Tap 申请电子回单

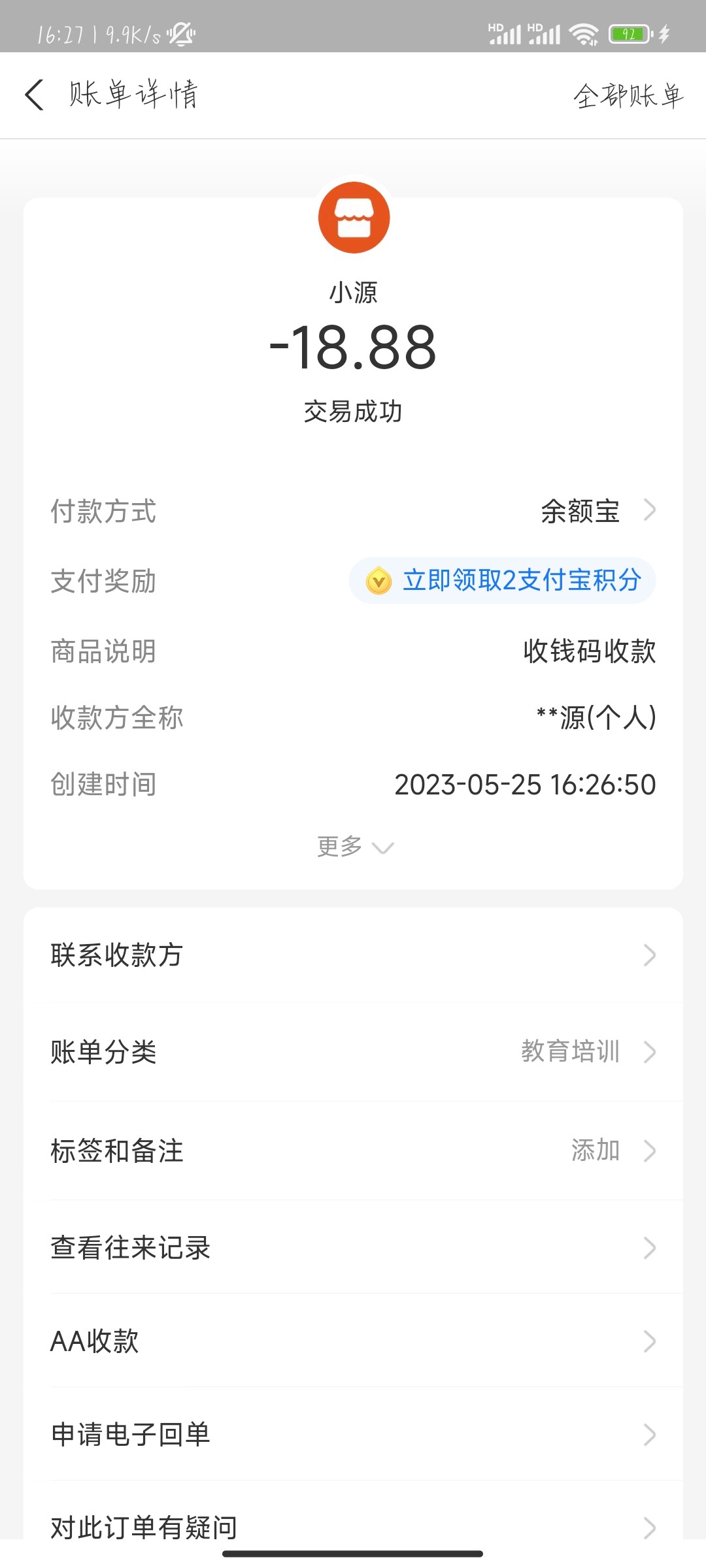(x=353, y=1435)
